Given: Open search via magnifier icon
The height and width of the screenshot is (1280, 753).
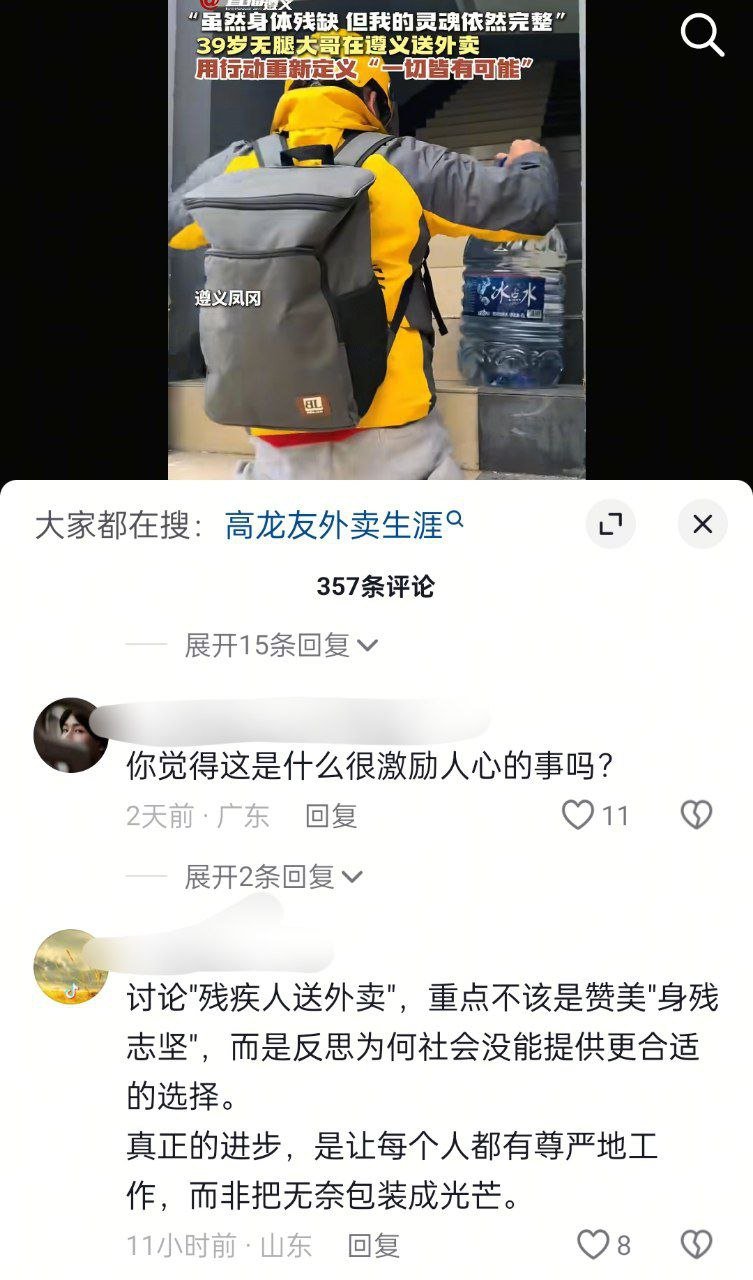Looking at the screenshot, I should [702, 37].
